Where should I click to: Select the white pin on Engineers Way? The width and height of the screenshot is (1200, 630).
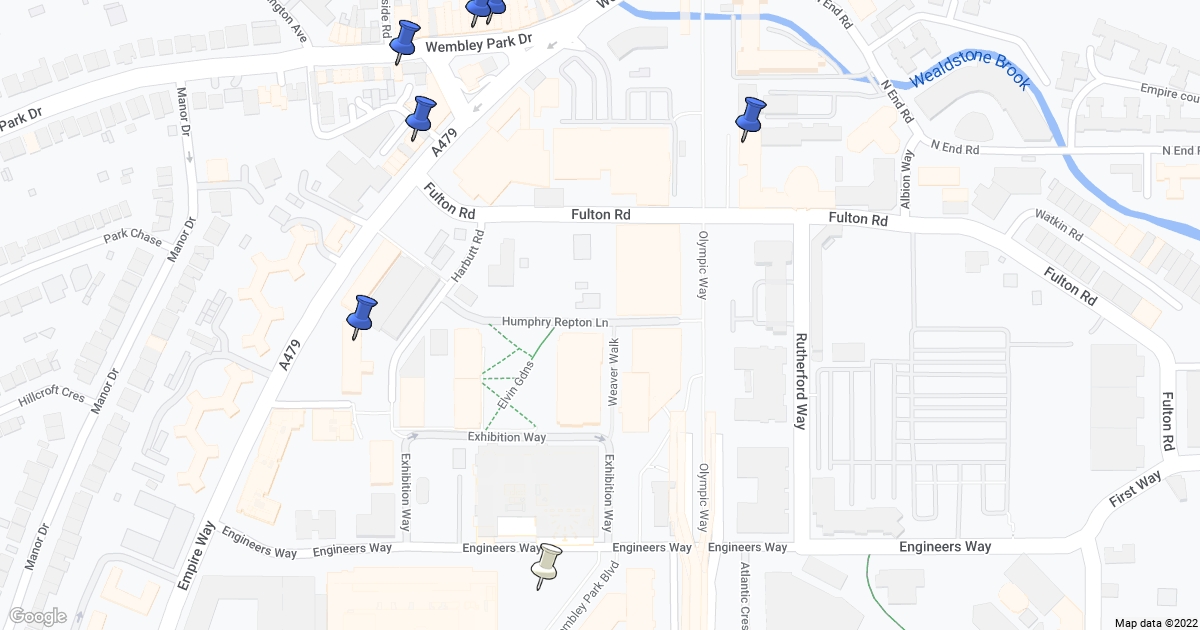pos(546,564)
